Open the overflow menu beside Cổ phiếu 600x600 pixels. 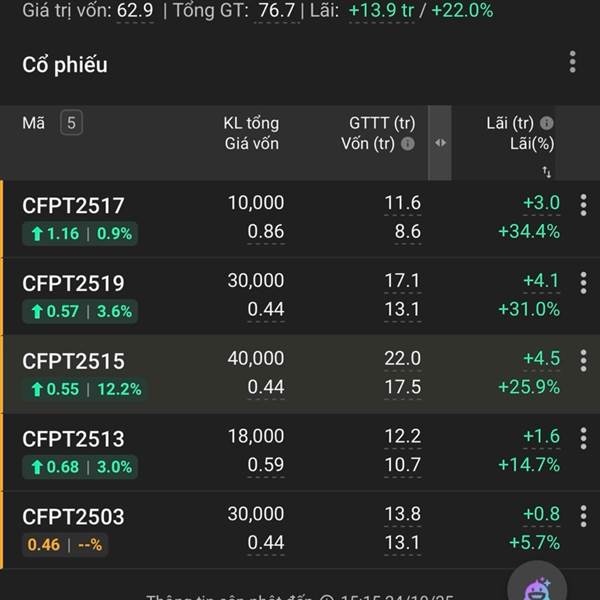572,62
